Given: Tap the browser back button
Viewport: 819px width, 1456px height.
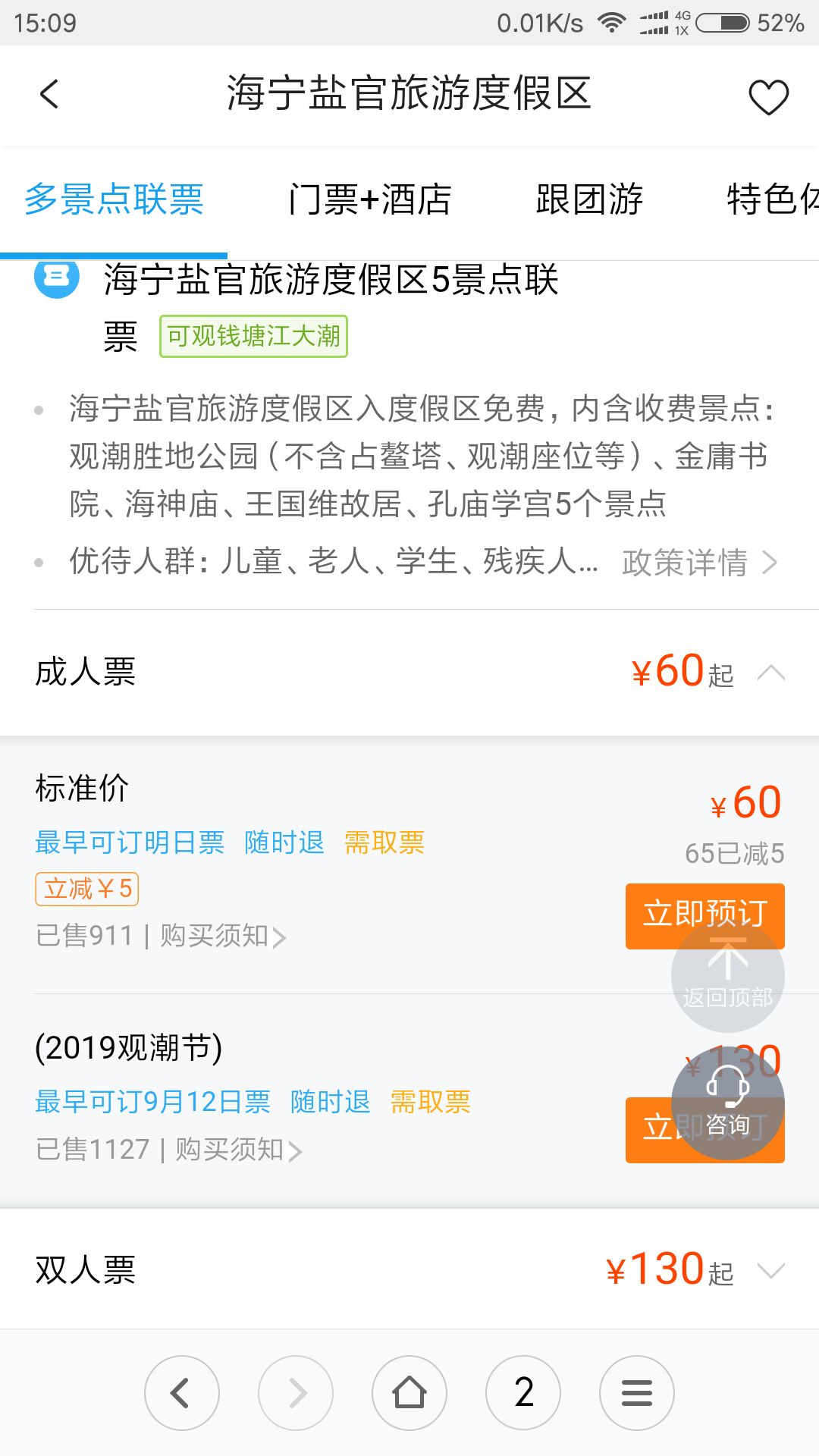Looking at the screenshot, I should click(x=181, y=1393).
